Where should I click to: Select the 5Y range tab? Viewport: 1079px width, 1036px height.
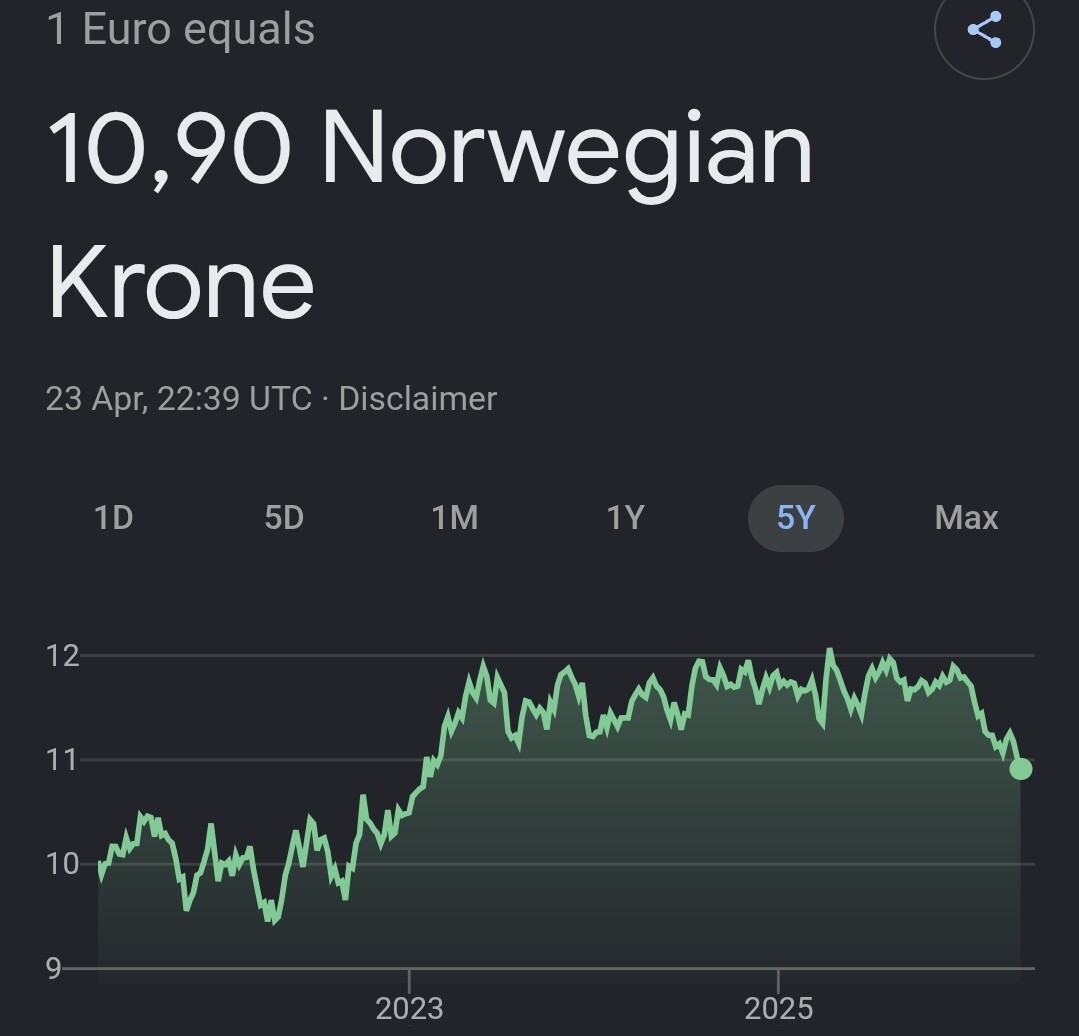pos(796,518)
